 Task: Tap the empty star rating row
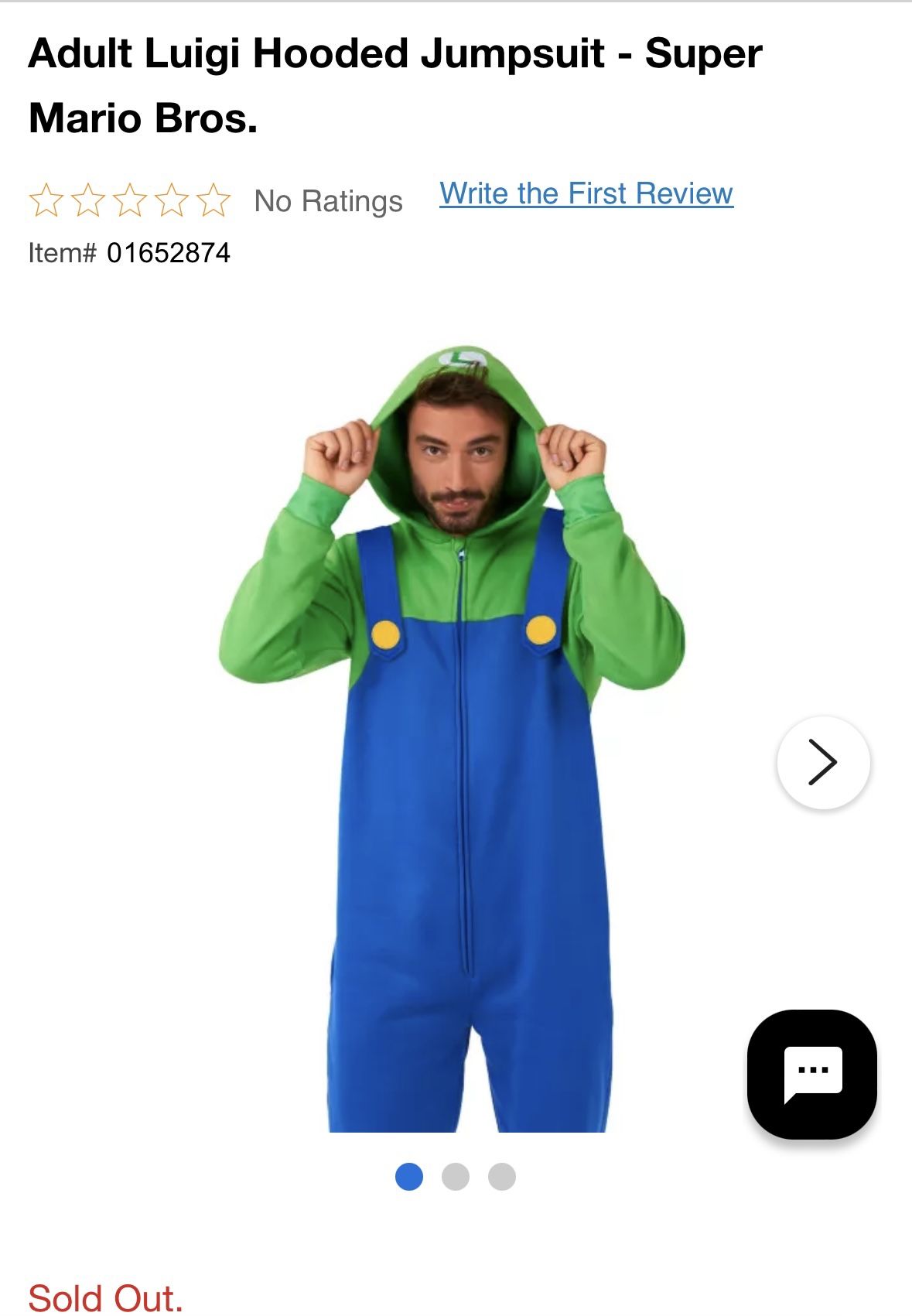[x=130, y=200]
